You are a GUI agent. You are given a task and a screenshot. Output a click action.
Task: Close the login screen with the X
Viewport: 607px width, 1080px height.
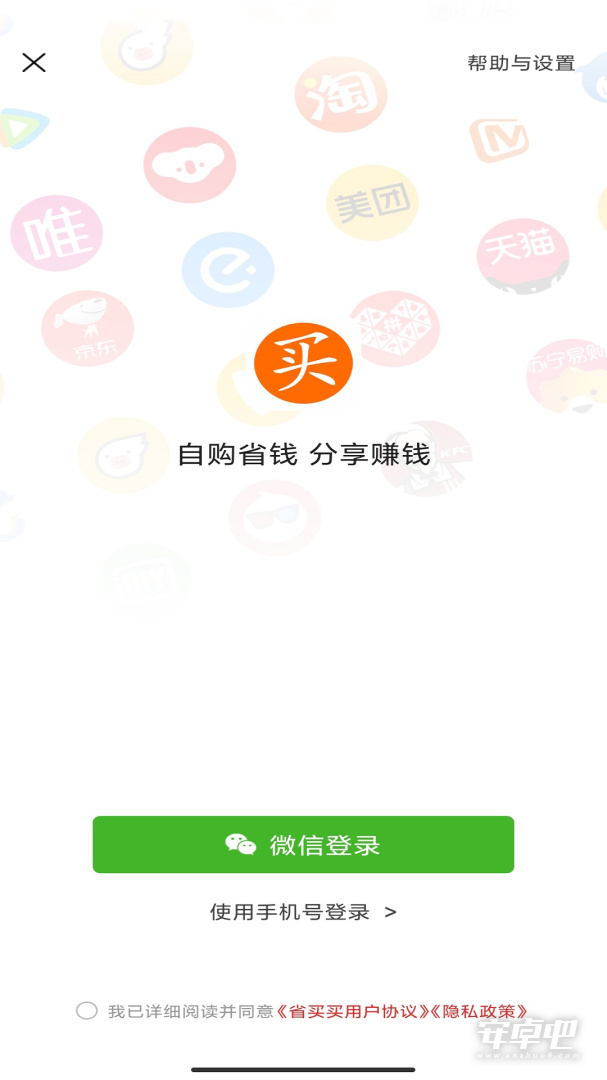pos(34,63)
